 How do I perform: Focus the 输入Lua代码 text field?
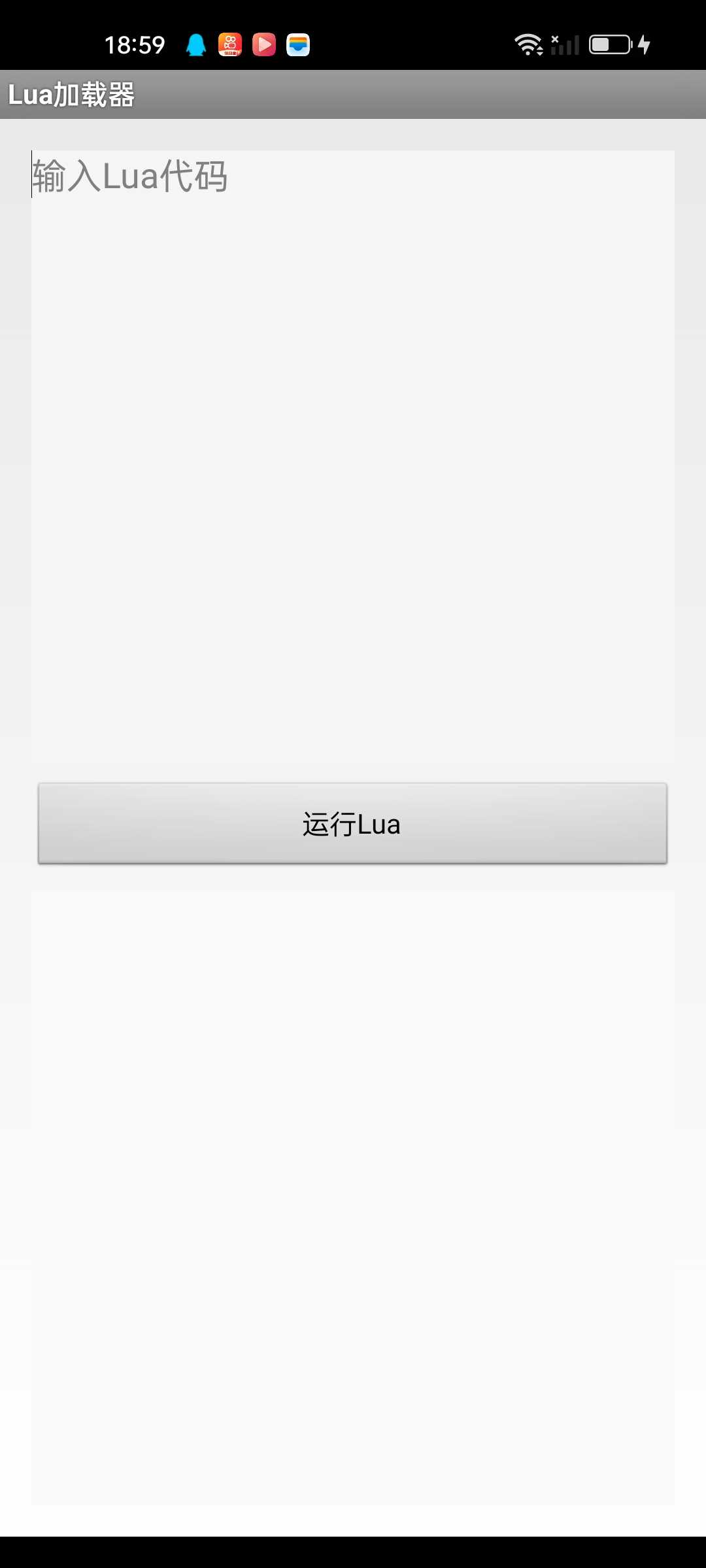[x=353, y=456]
